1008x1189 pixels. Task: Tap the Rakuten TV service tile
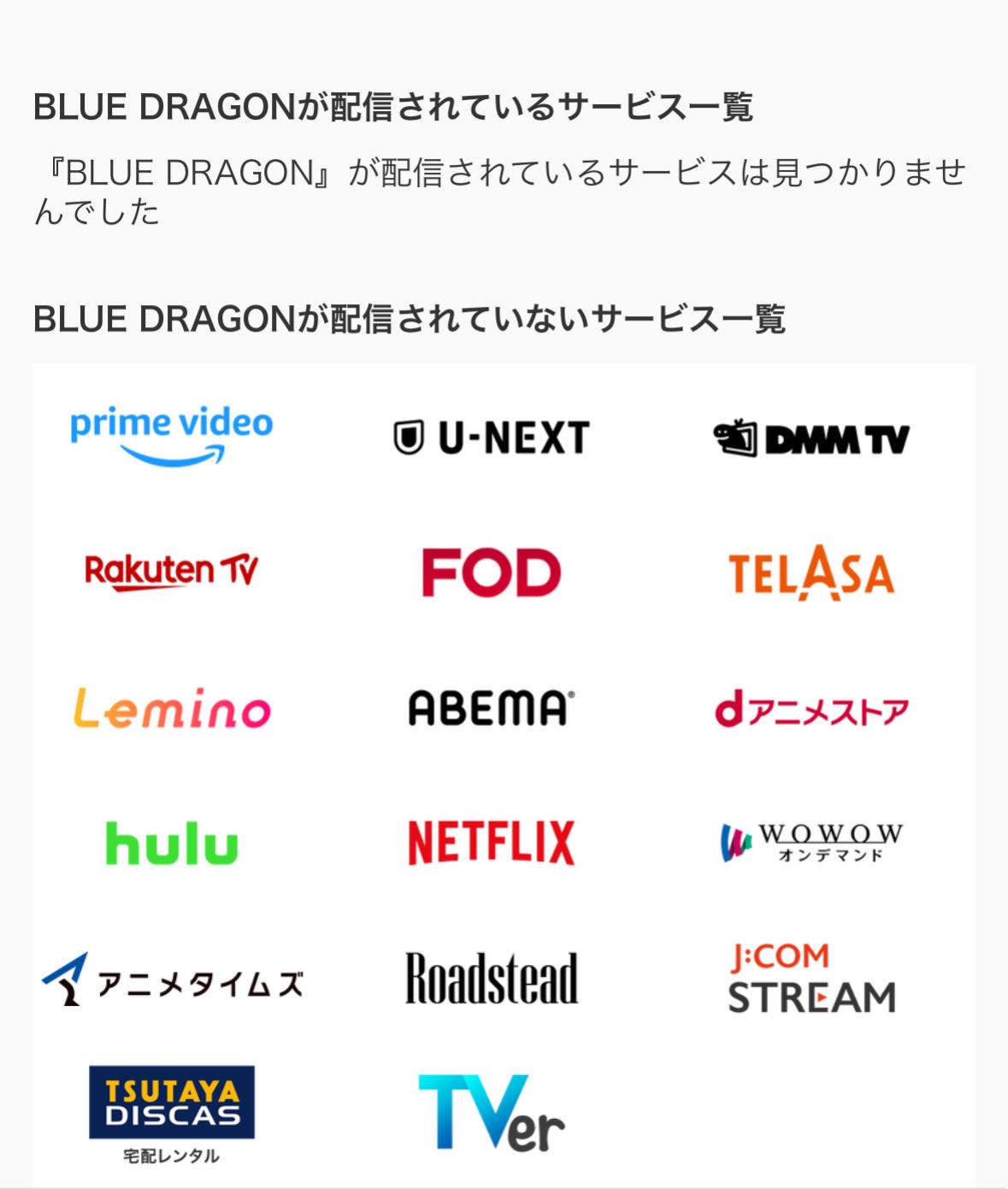172,572
